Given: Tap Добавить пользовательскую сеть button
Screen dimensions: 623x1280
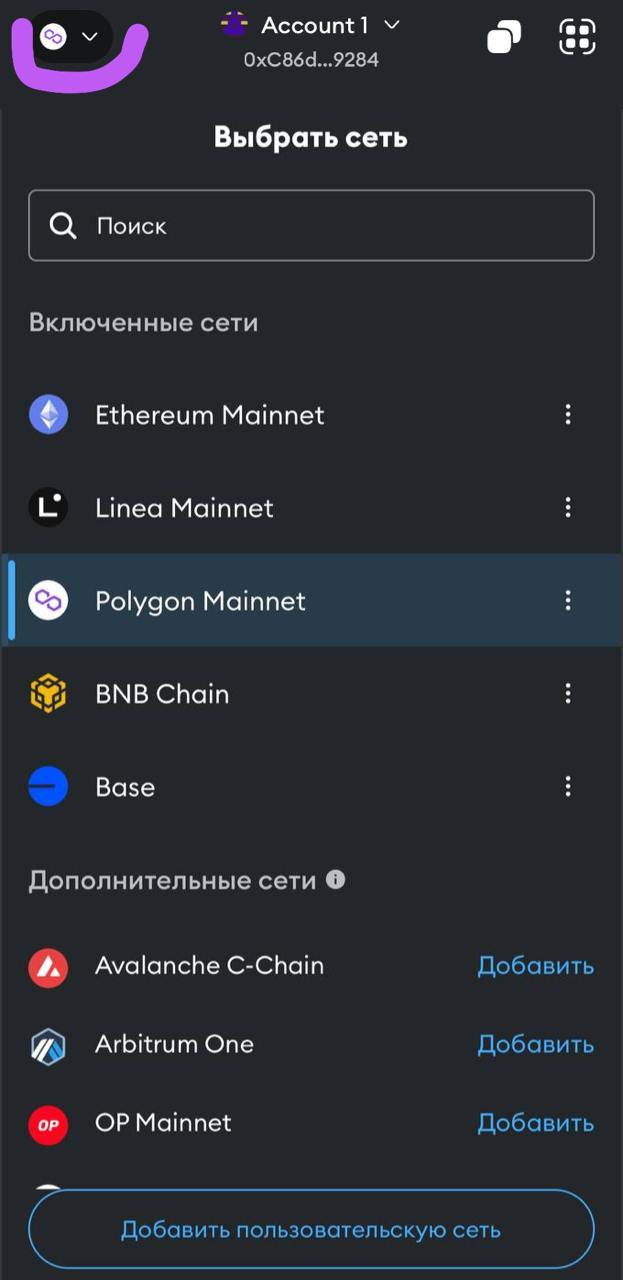Looking at the screenshot, I should (x=311, y=1230).
